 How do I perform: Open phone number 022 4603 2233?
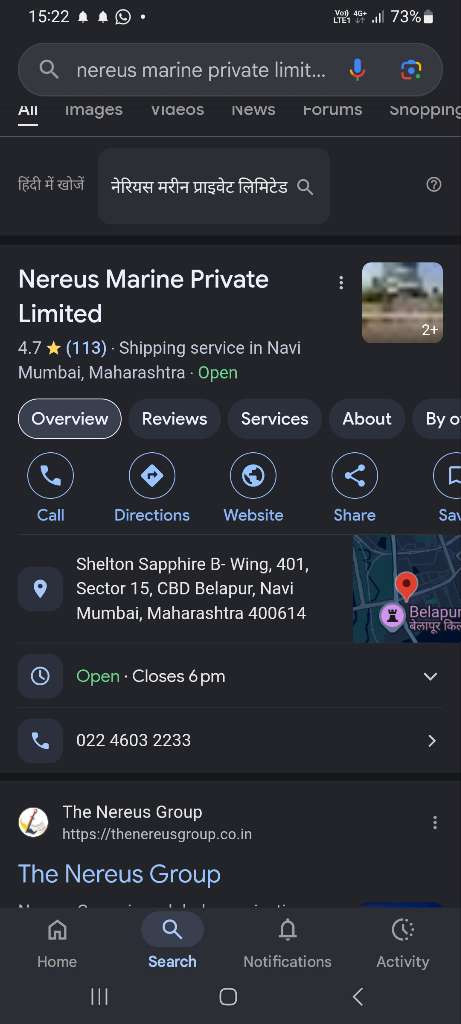pyautogui.click(x=230, y=740)
